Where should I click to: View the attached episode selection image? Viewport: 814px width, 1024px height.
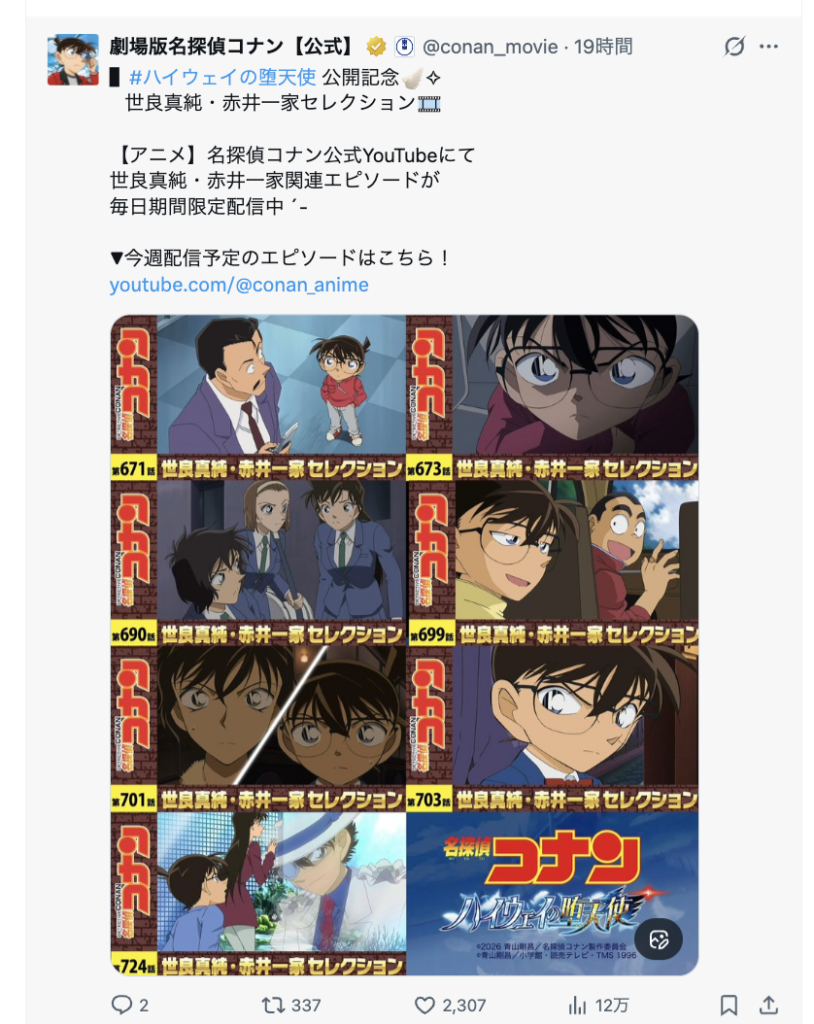[404, 644]
